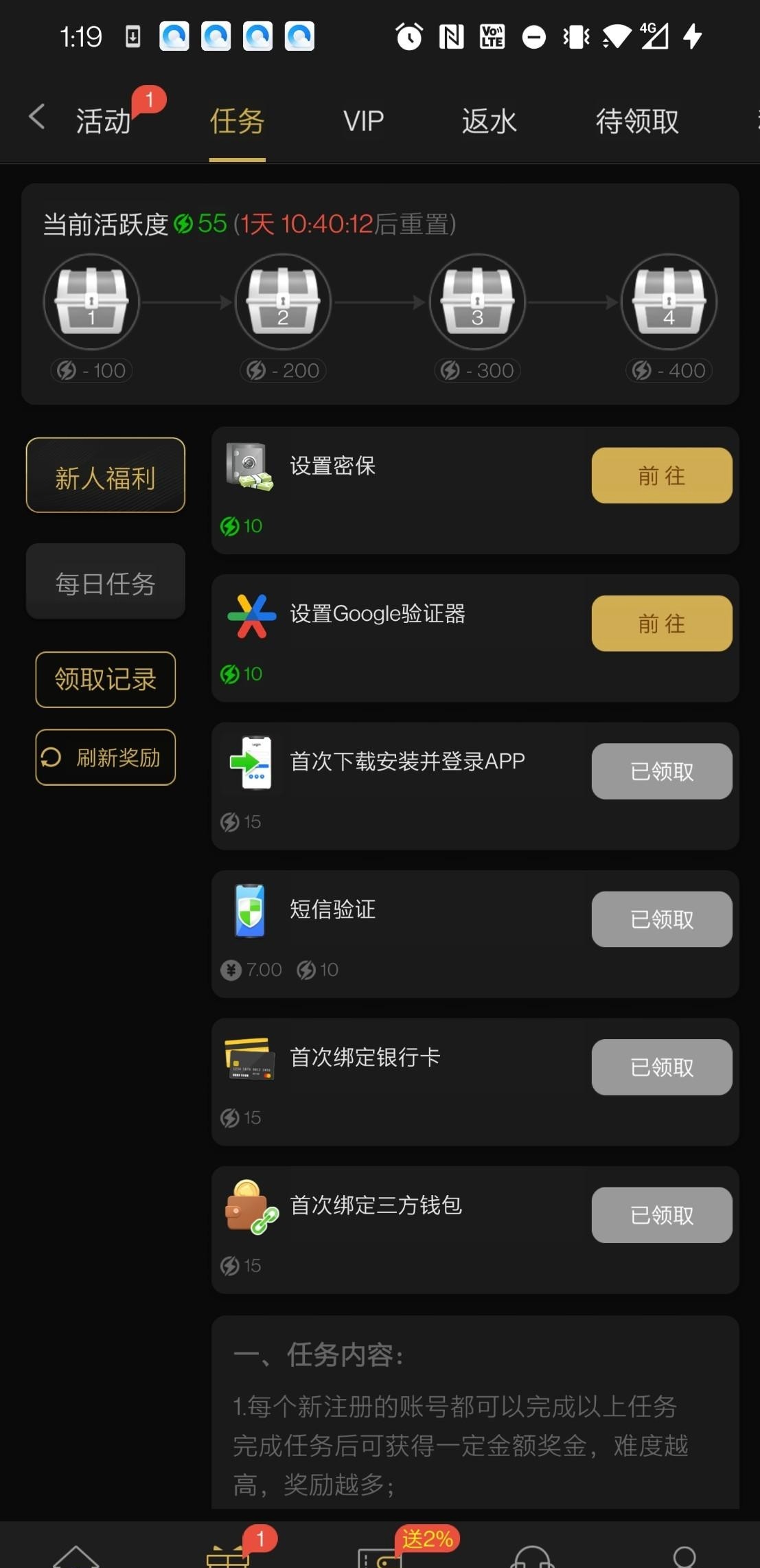Tap 刷新奖励 to refresh rewards
The height and width of the screenshot is (1568, 760).
tap(106, 757)
